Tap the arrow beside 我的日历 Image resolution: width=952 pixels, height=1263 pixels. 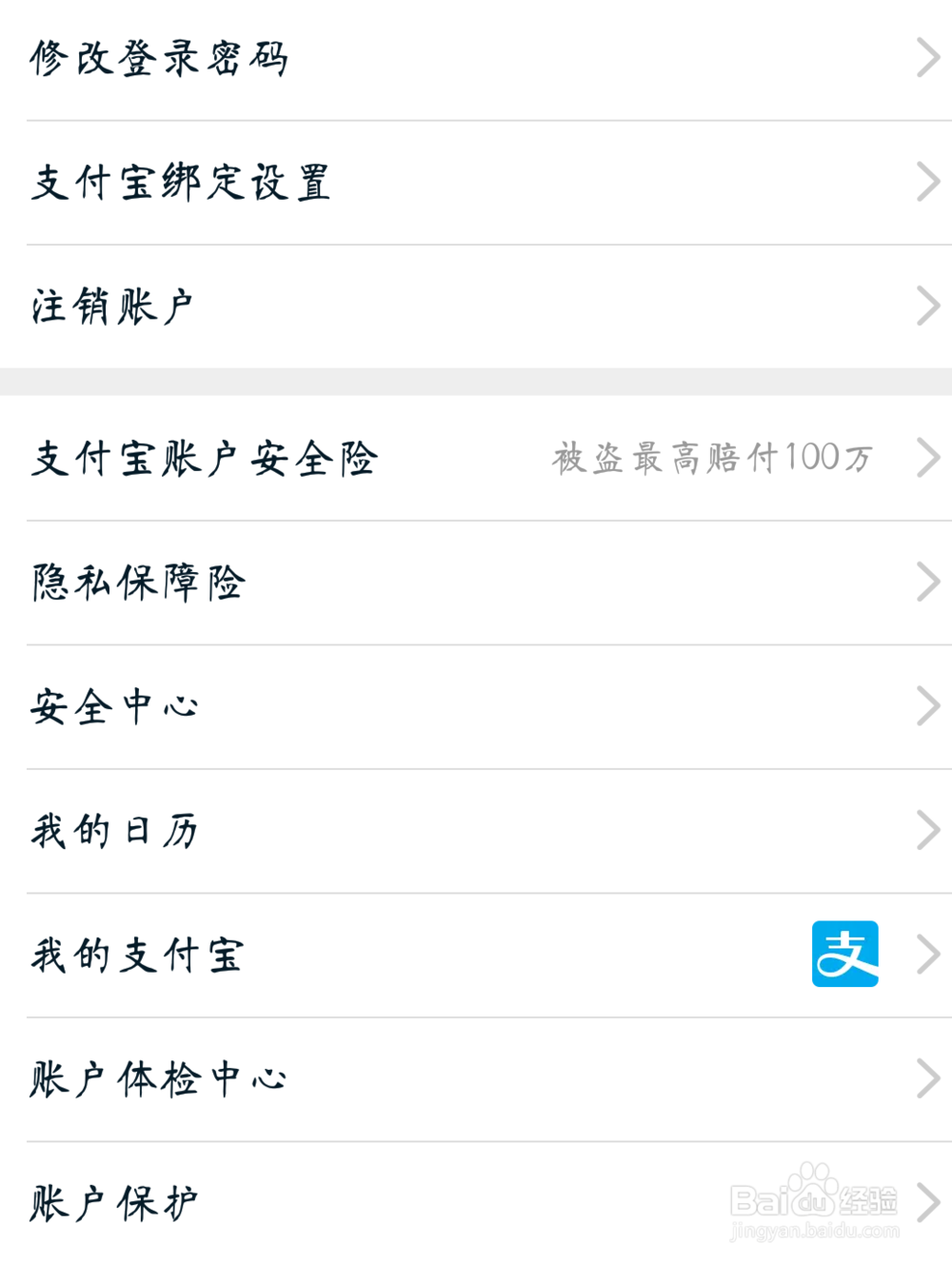pyautogui.click(x=930, y=830)
